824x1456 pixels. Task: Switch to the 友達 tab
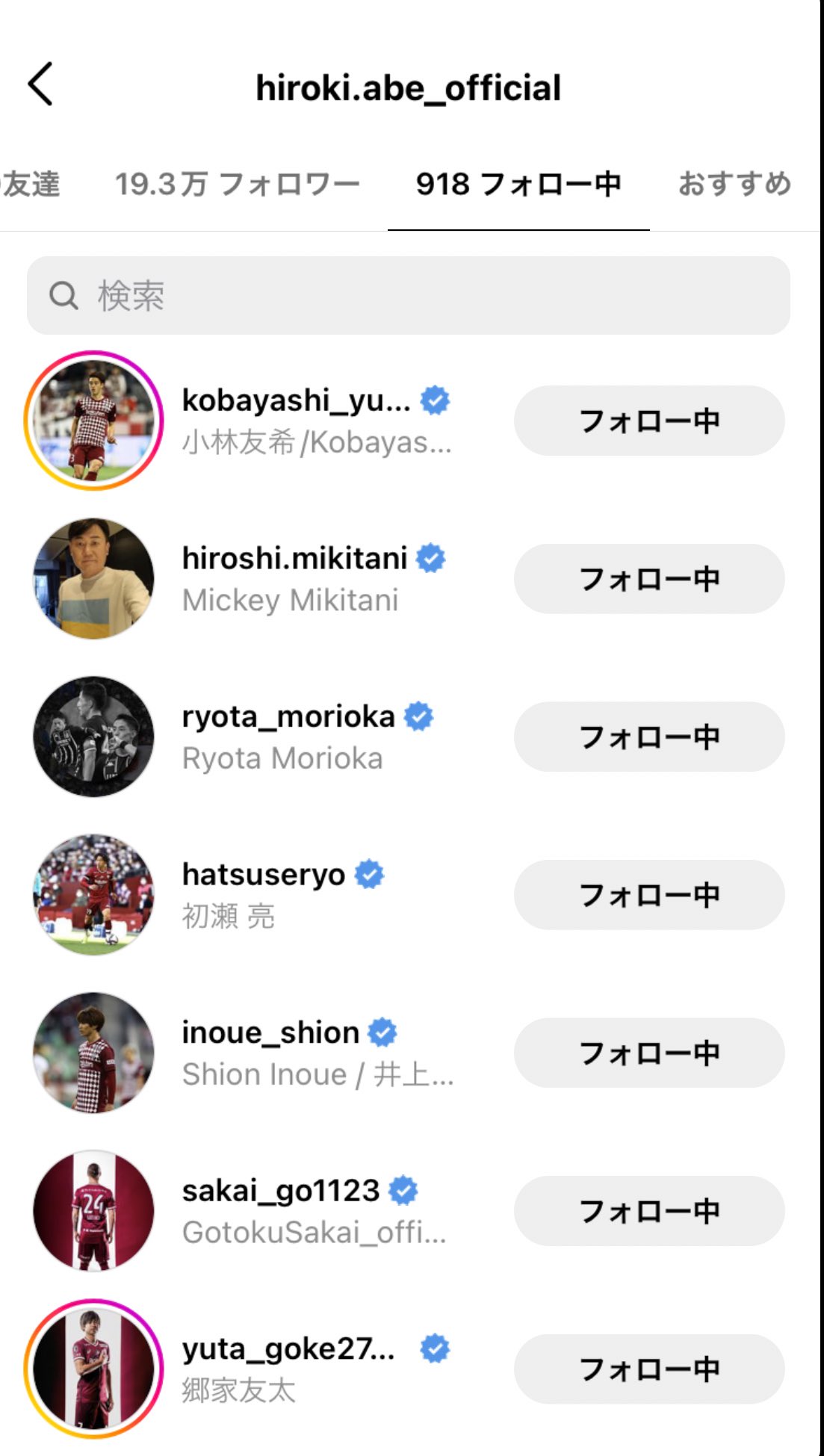(x=31, y=184)
